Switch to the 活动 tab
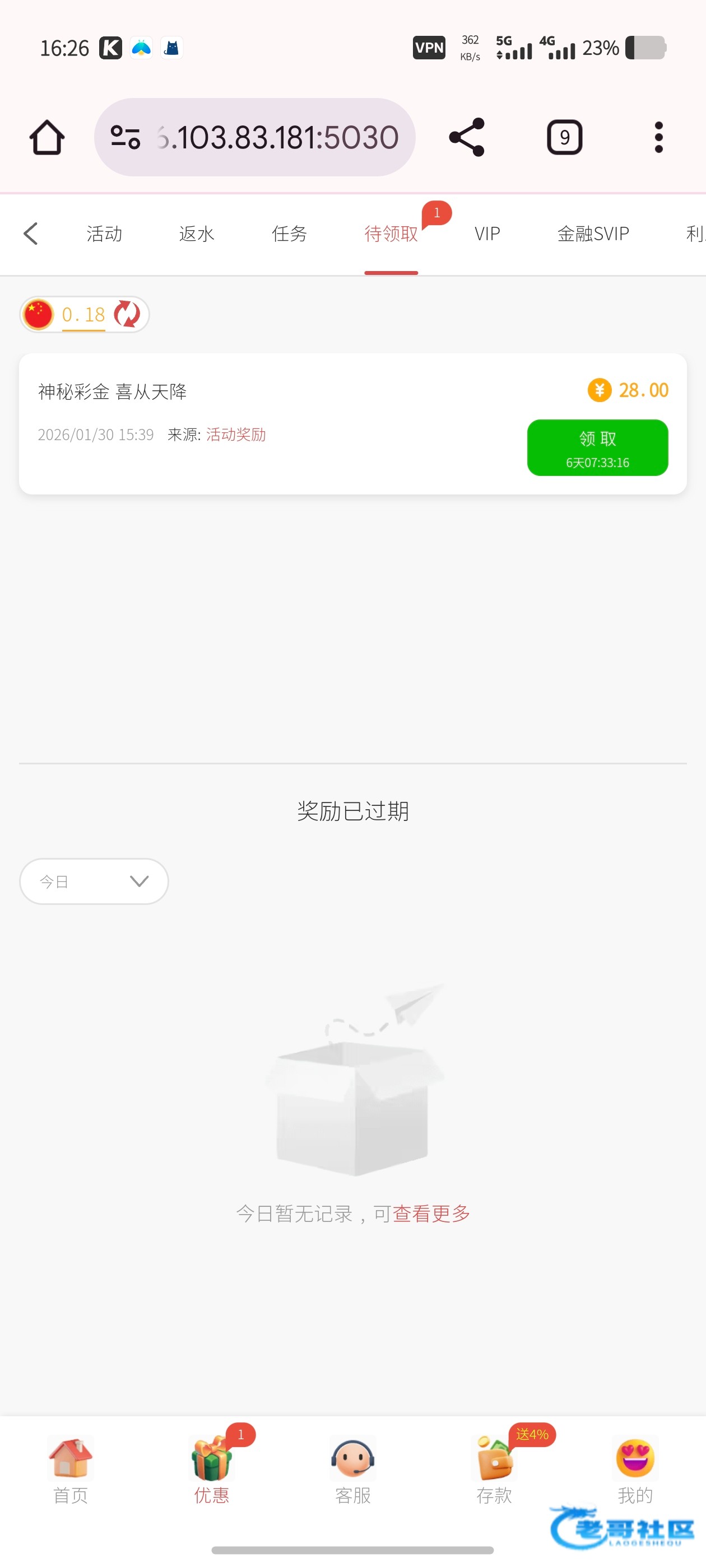The image size is (706, 1568). point(104,234)
